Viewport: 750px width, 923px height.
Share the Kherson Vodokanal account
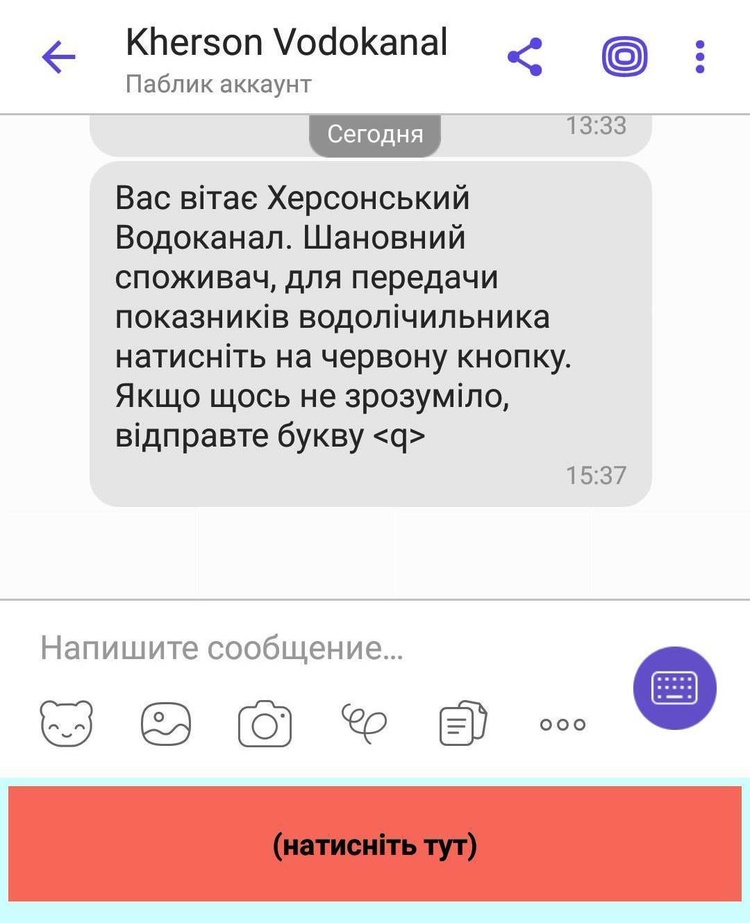(x=525, y=57)
